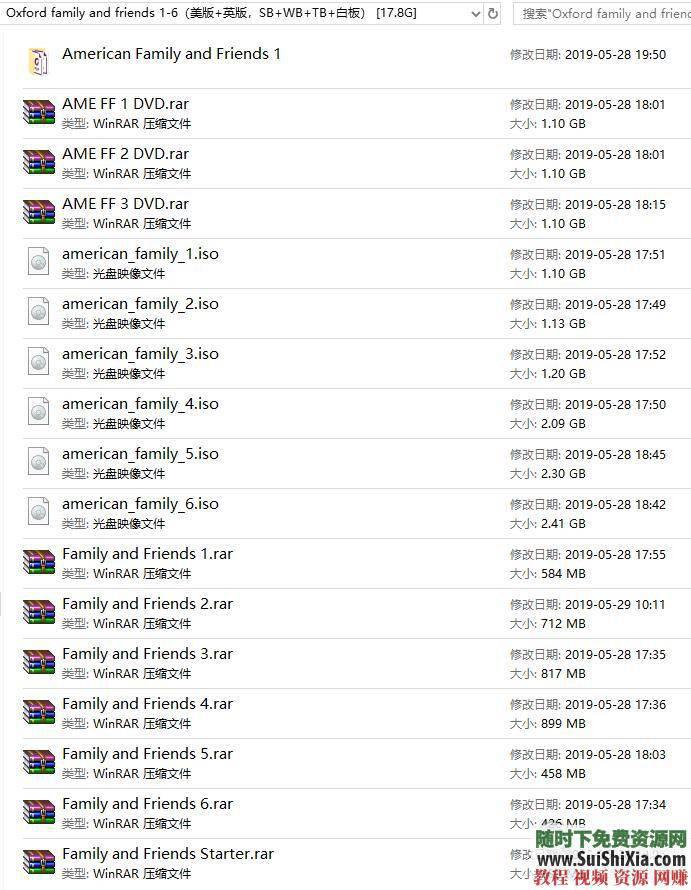
Task: Open the American Family and Friends 1 folder
Action: [171, 54]
